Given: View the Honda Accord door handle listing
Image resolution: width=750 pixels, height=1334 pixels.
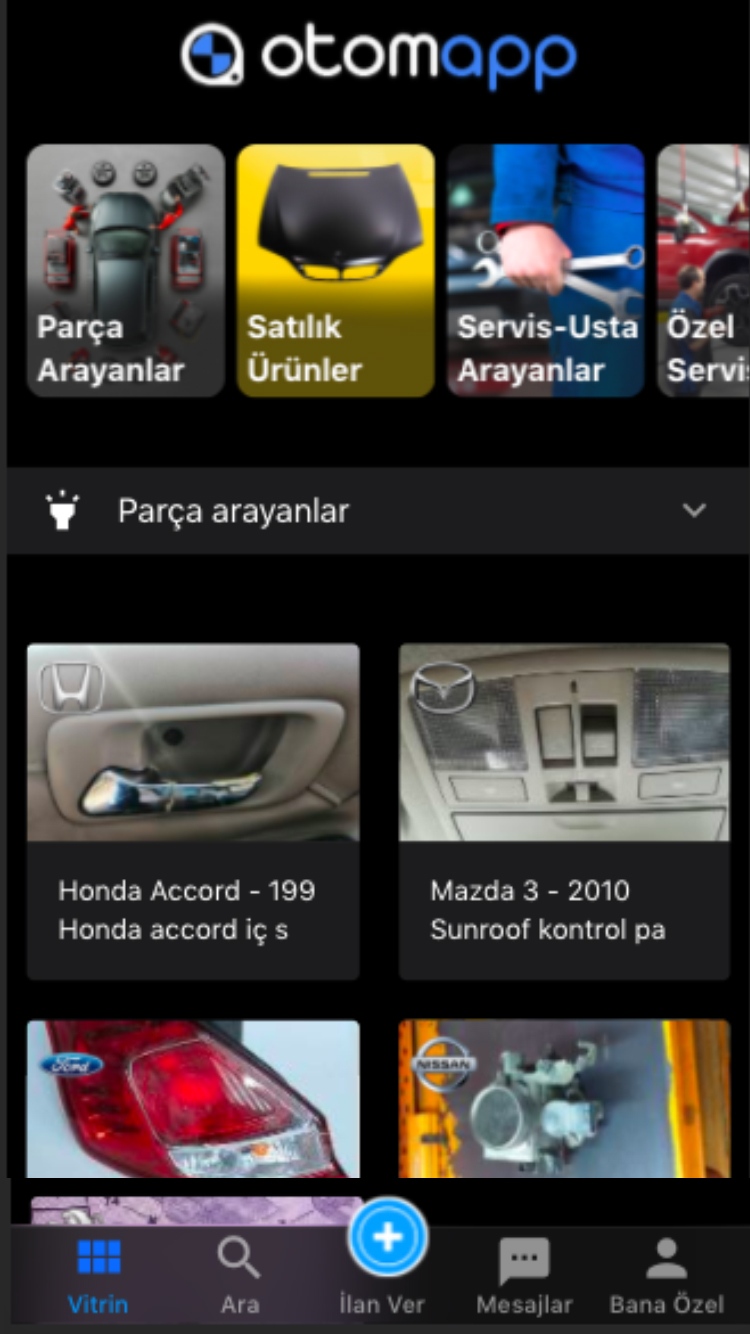Looking at the screenshot, I should coord(193,811).
